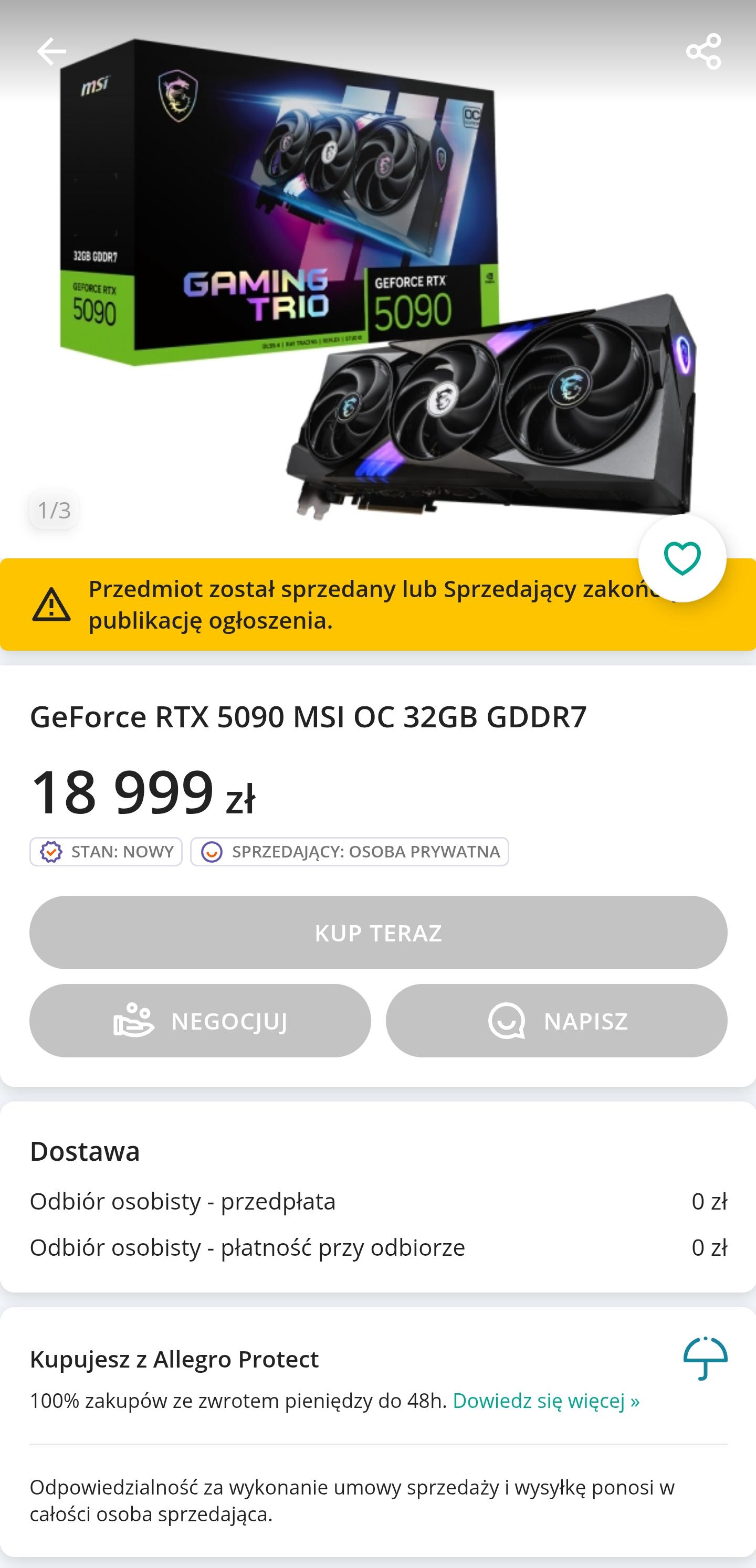Screen dimensions: 756x1568
Task: Tap the Kup teraz button
Action: tap(377, 932)
